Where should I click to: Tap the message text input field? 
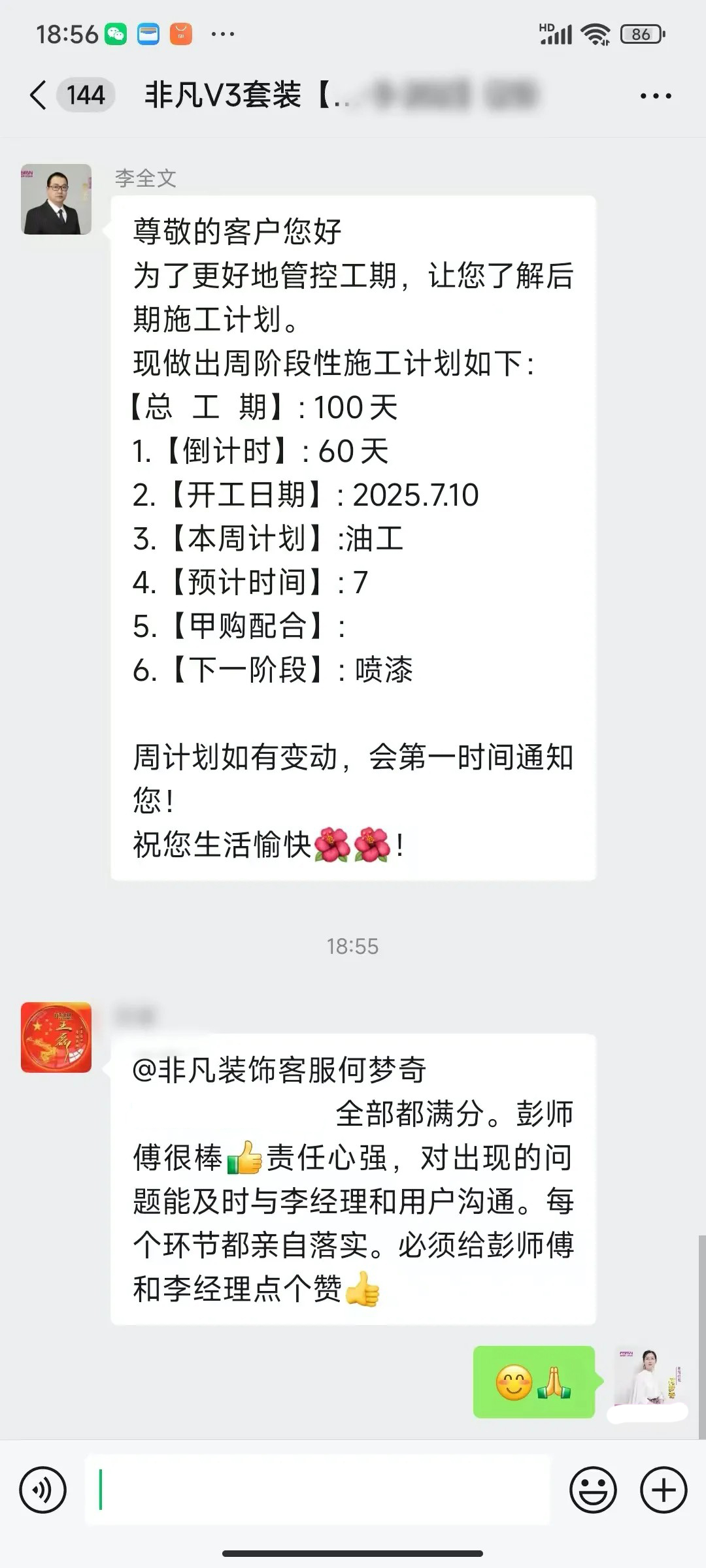[x=318, y=1490]
